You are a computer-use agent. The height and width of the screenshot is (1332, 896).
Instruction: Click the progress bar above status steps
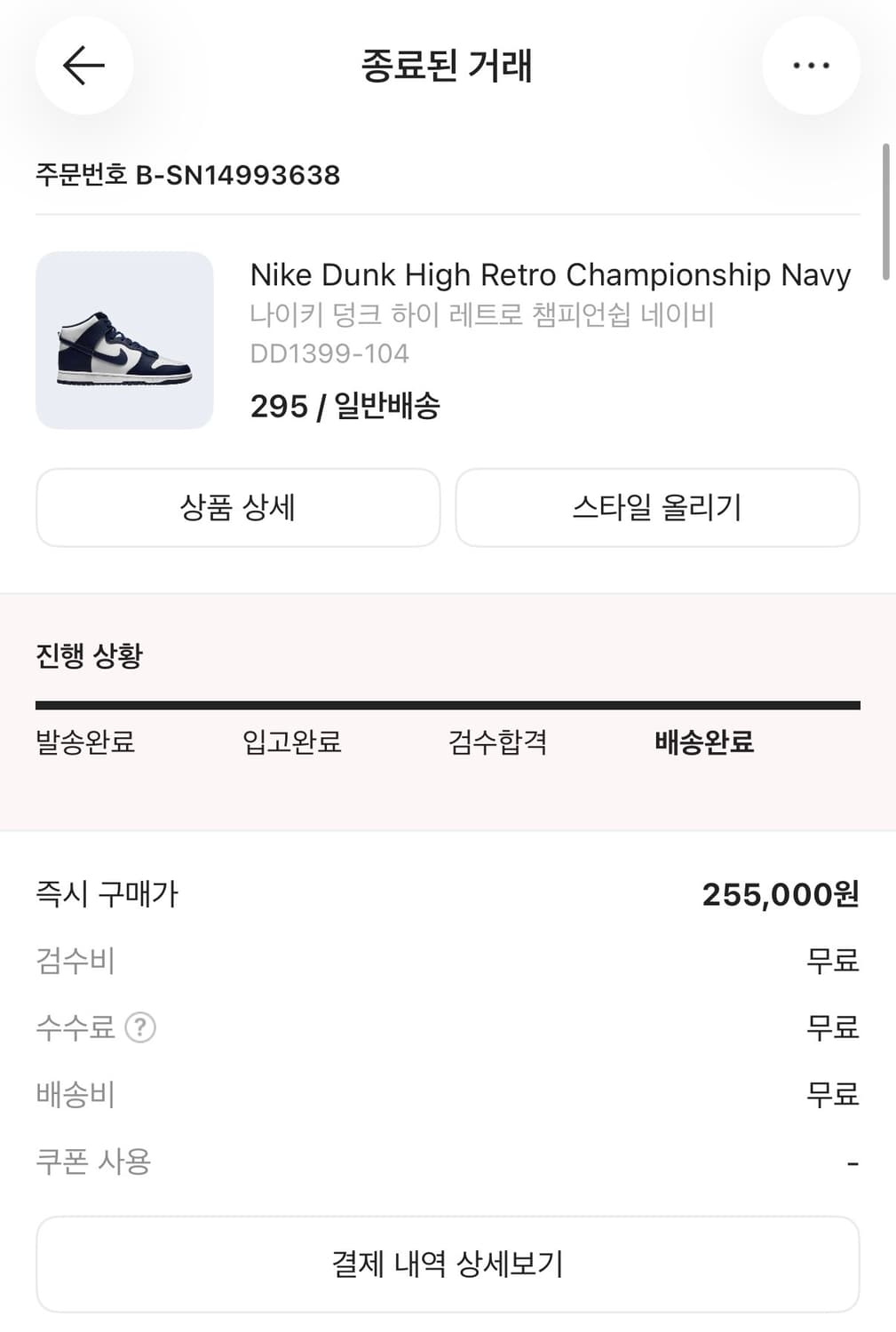448,705
